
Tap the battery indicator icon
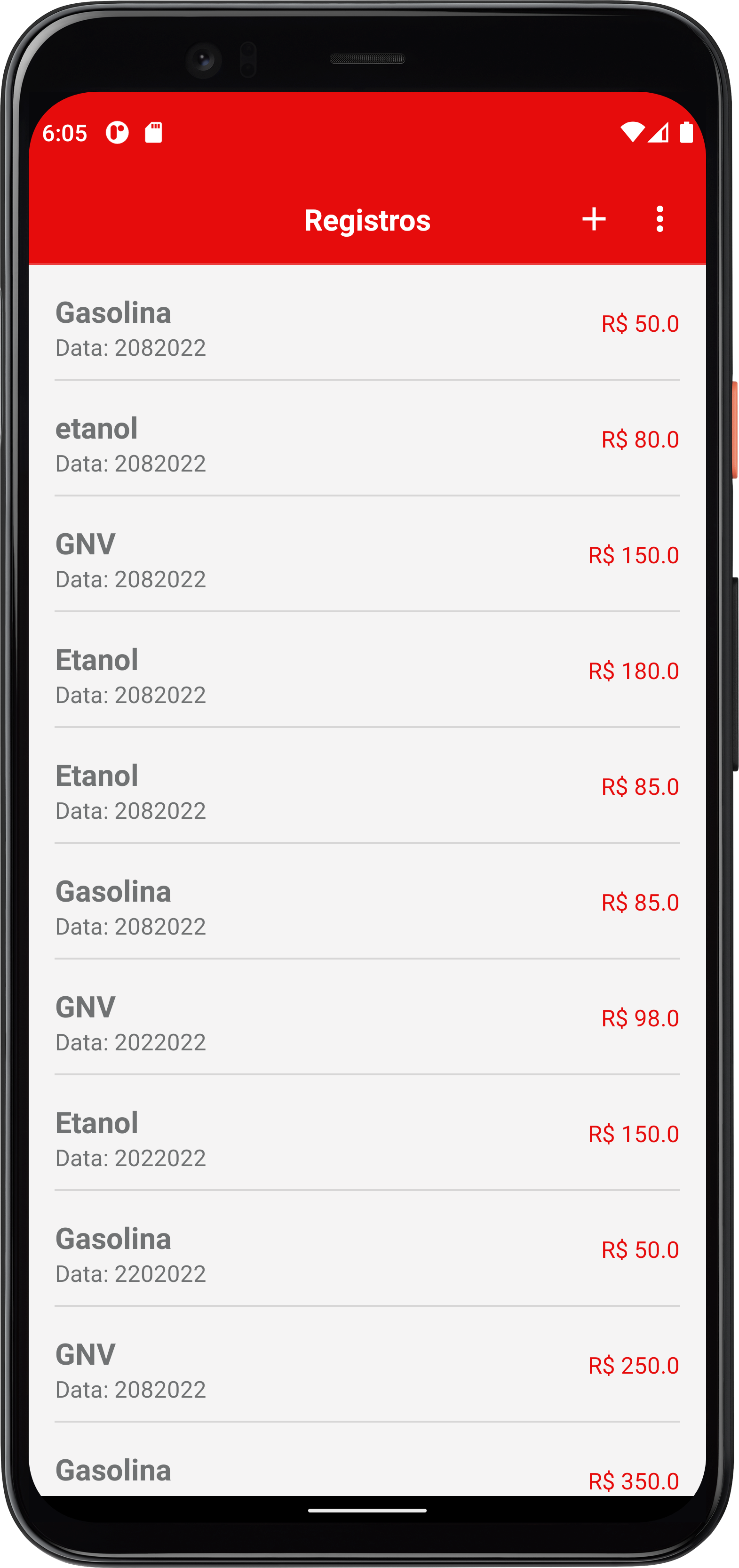coord(688,133)
